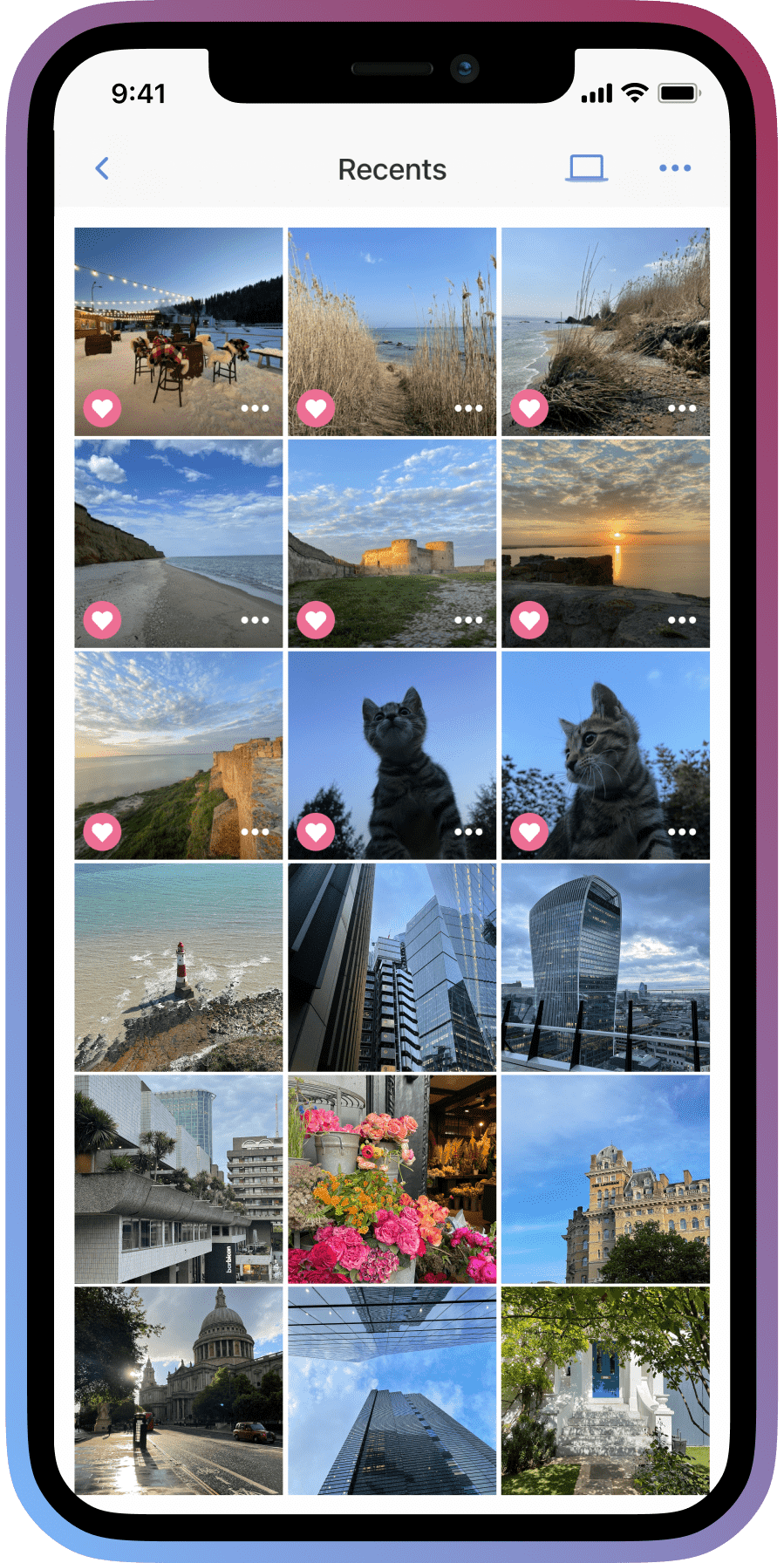Open the overflow menu in the header
The image size is (784, 1563).
(675, 167)
